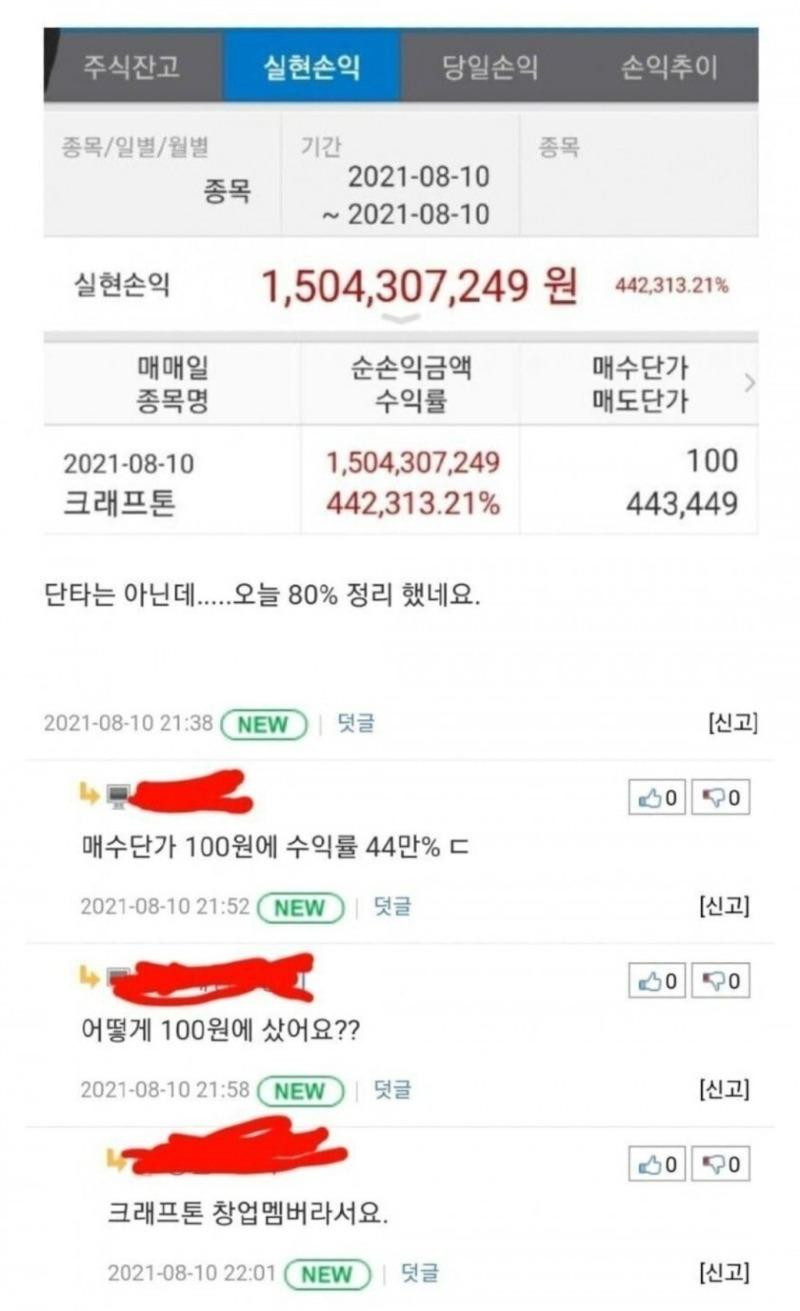Open 덧글 for the 21:58 comment
The image size is (800, 1311).
tap(391, 1090)
